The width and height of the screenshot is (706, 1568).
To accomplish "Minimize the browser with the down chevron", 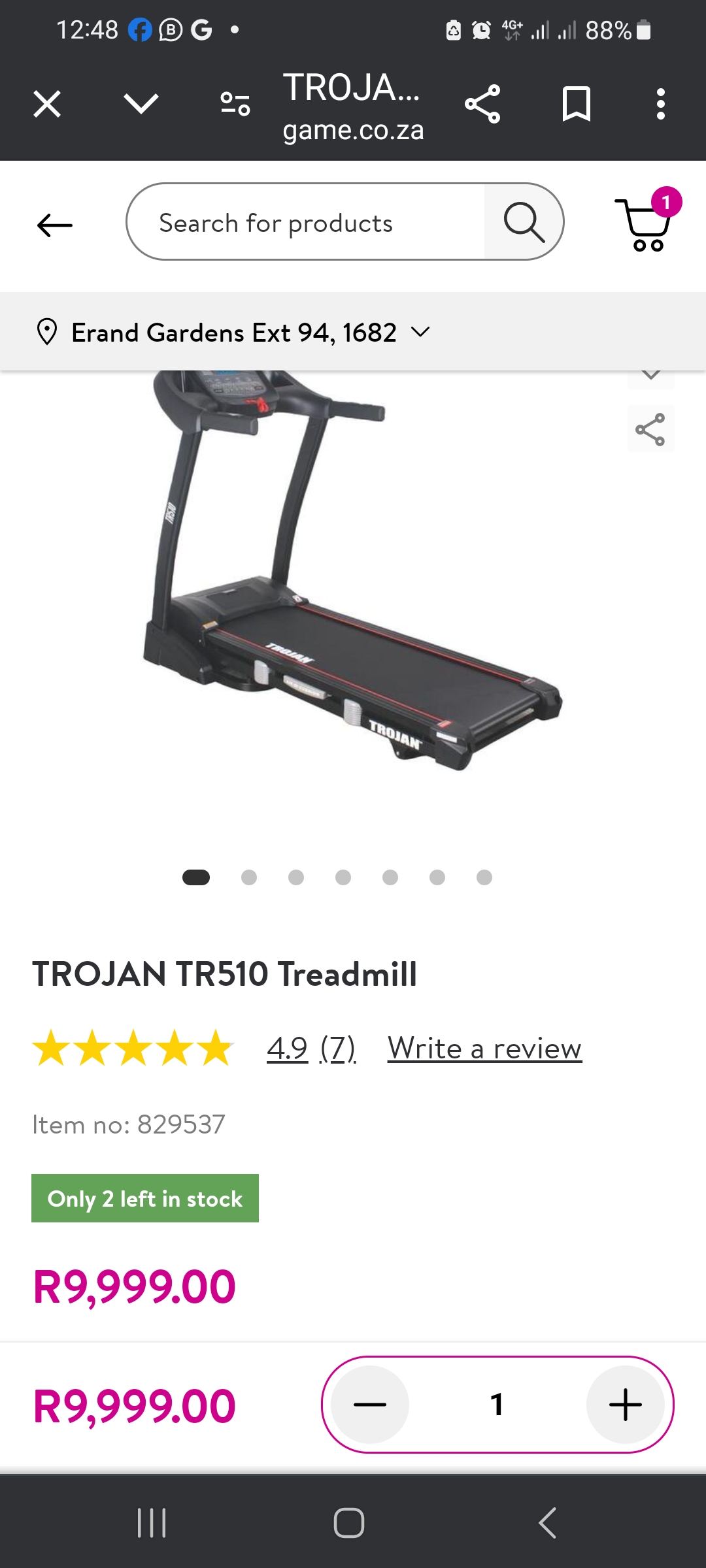I will 141,104.
